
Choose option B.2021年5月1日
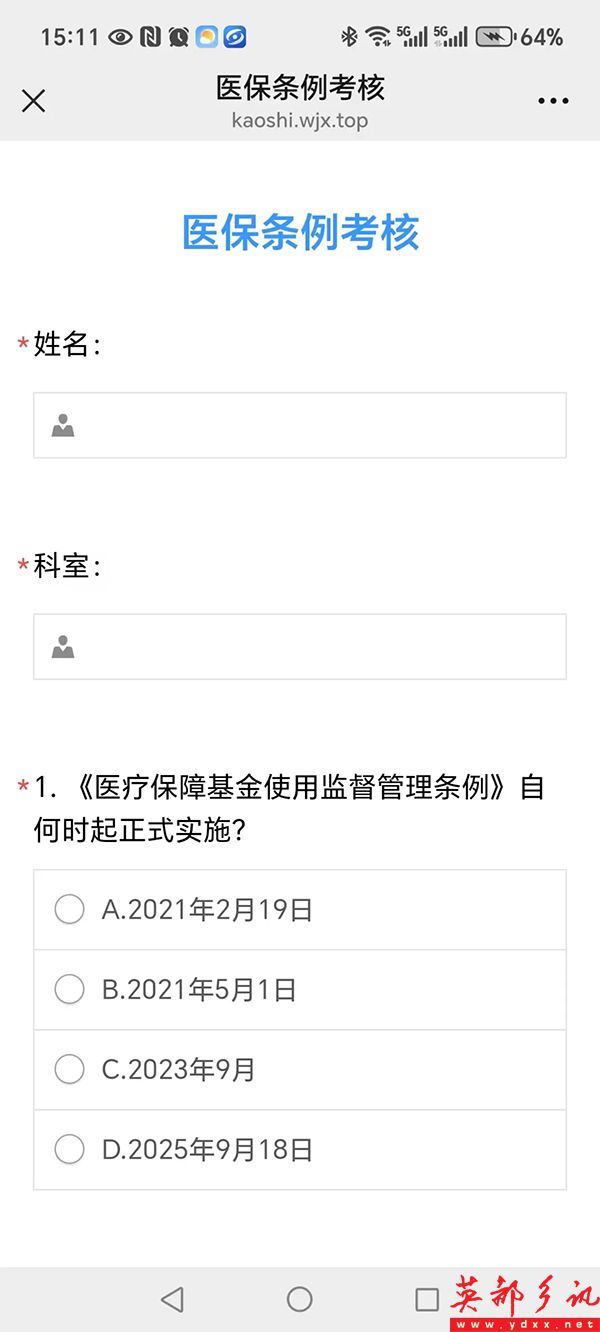(x=70, y=990)
